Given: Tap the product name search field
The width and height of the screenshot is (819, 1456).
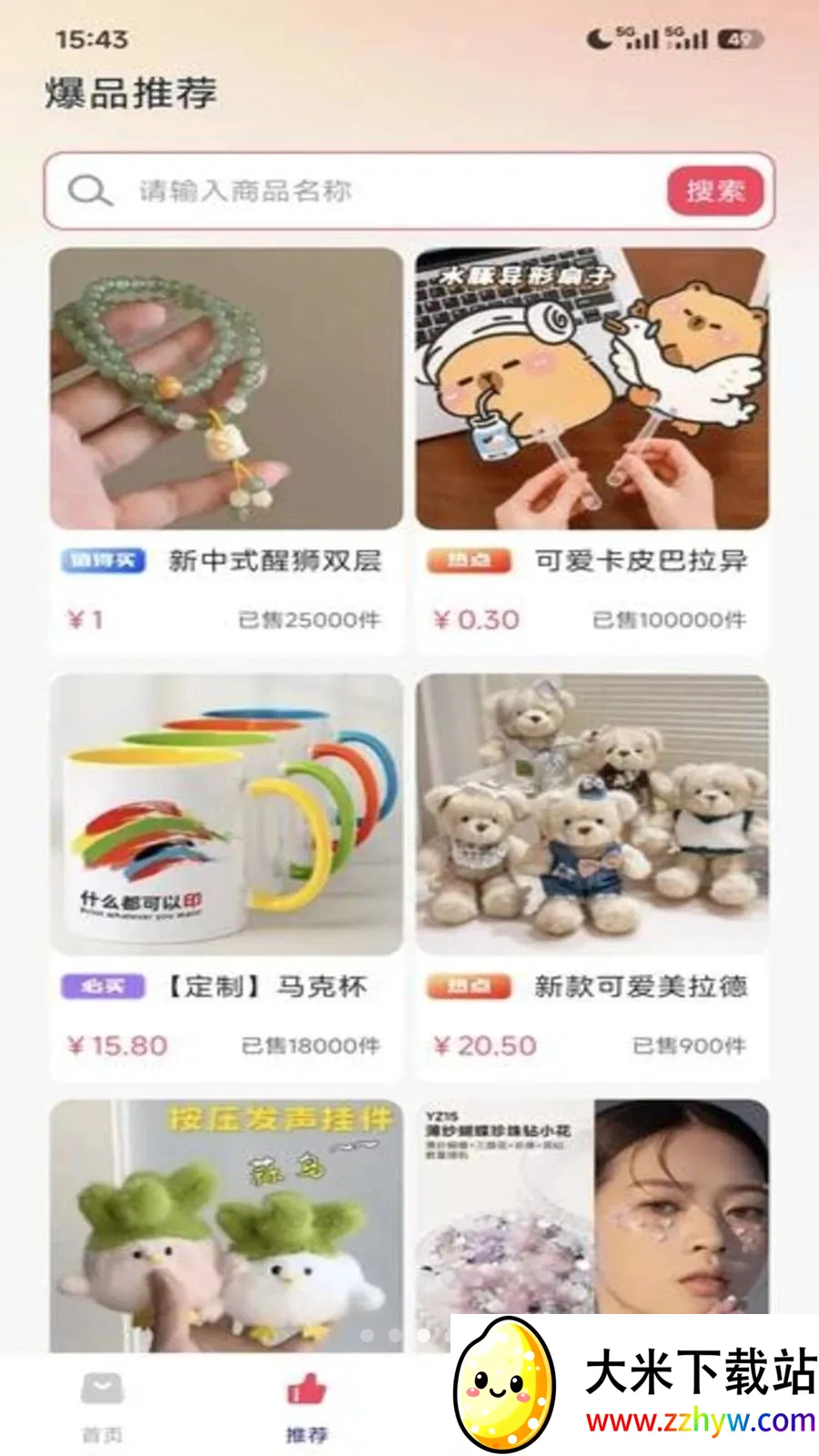Looking at the screenshot, I should pos(382,191).
